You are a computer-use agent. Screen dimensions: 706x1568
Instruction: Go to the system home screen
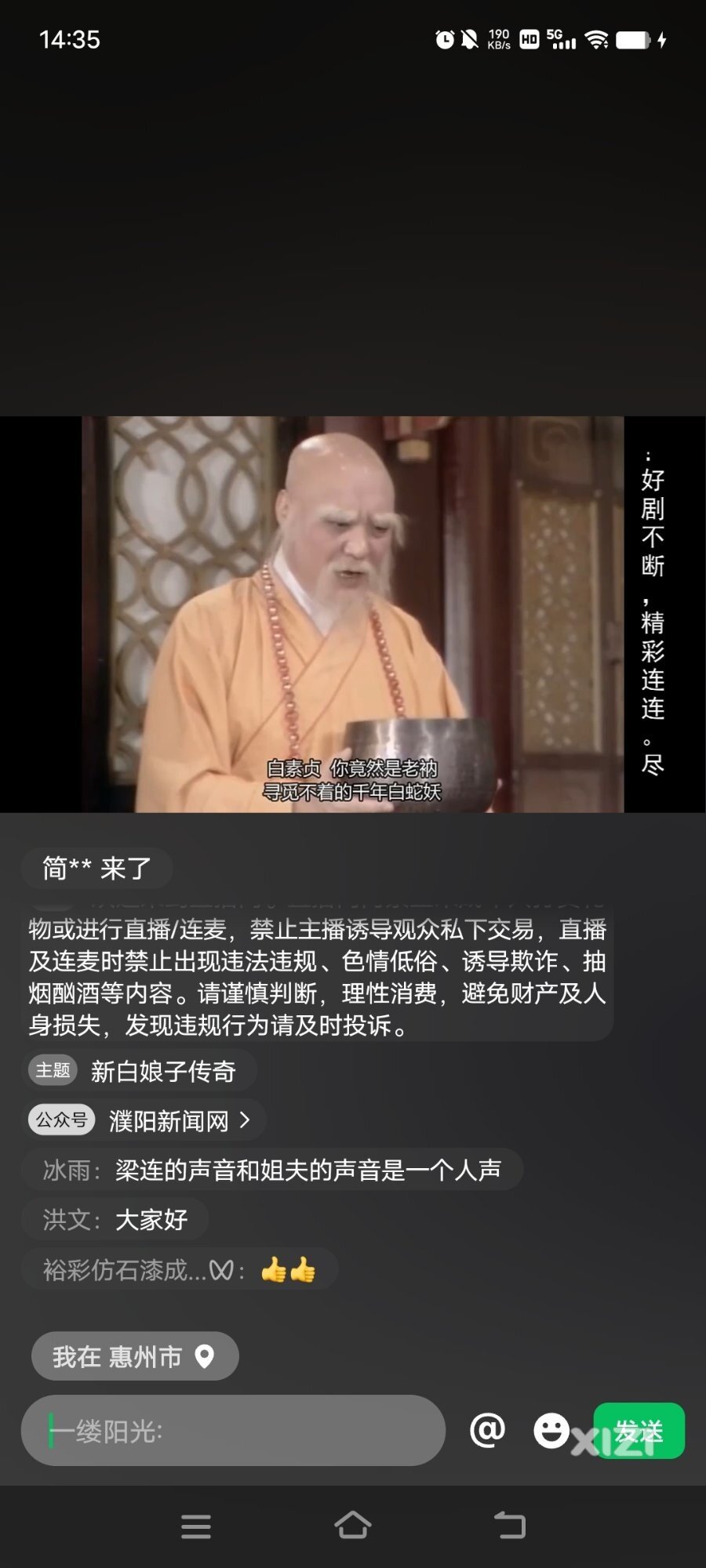[x=352, y=1526]
